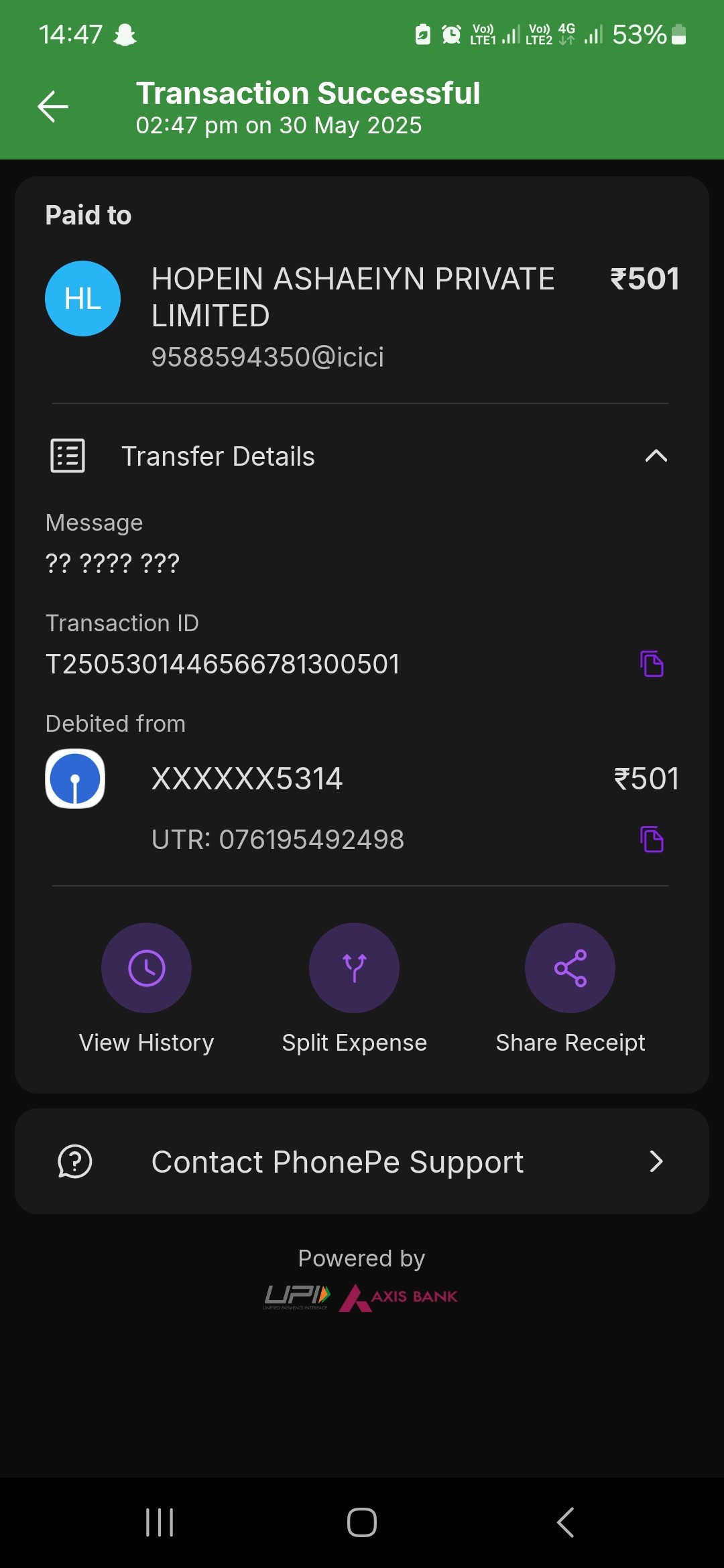724x1568 pixels.
Task: Open Contact PhonePe Support
Action: (x=362, y=1161)
